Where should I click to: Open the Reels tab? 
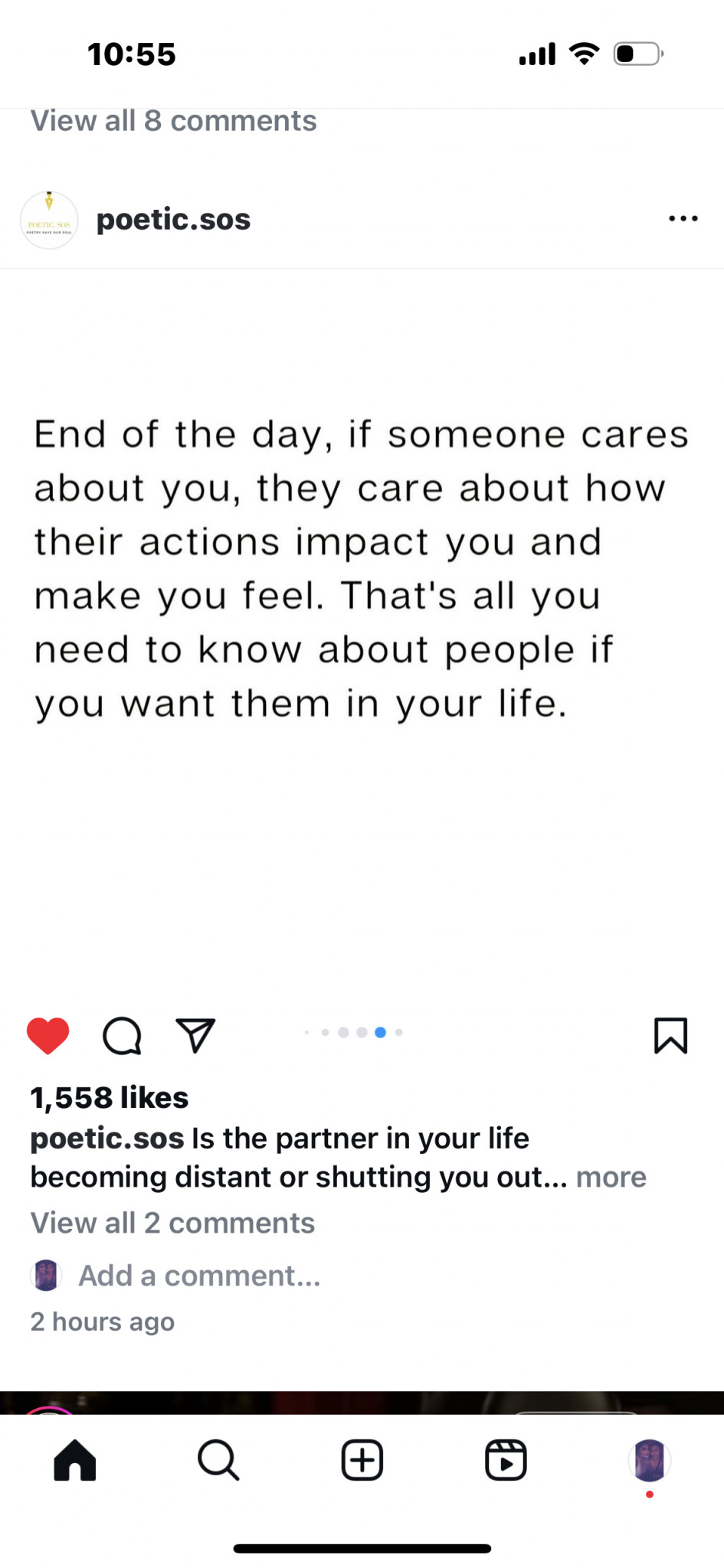click(506, 1460)
